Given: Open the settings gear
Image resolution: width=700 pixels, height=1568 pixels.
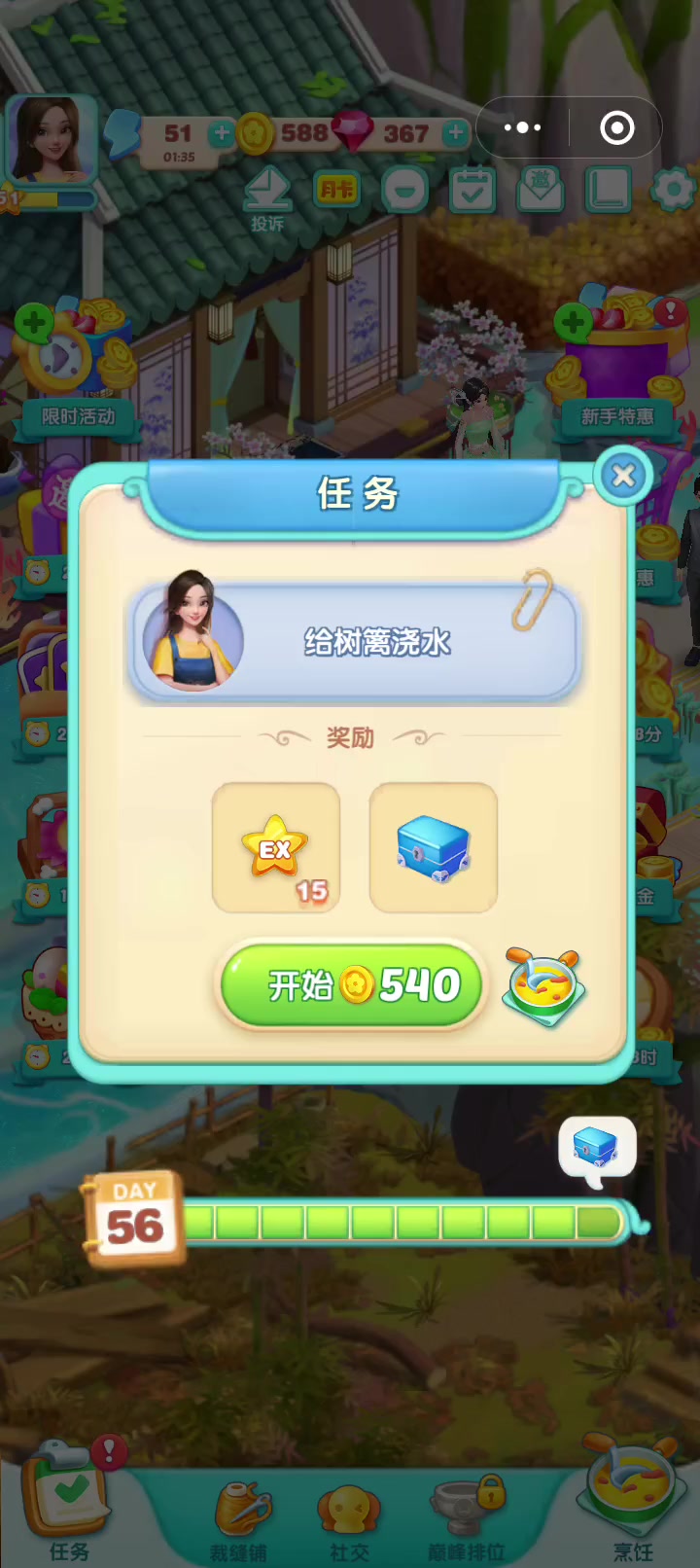Looking at the screenshot, I should tap(673, 190).
